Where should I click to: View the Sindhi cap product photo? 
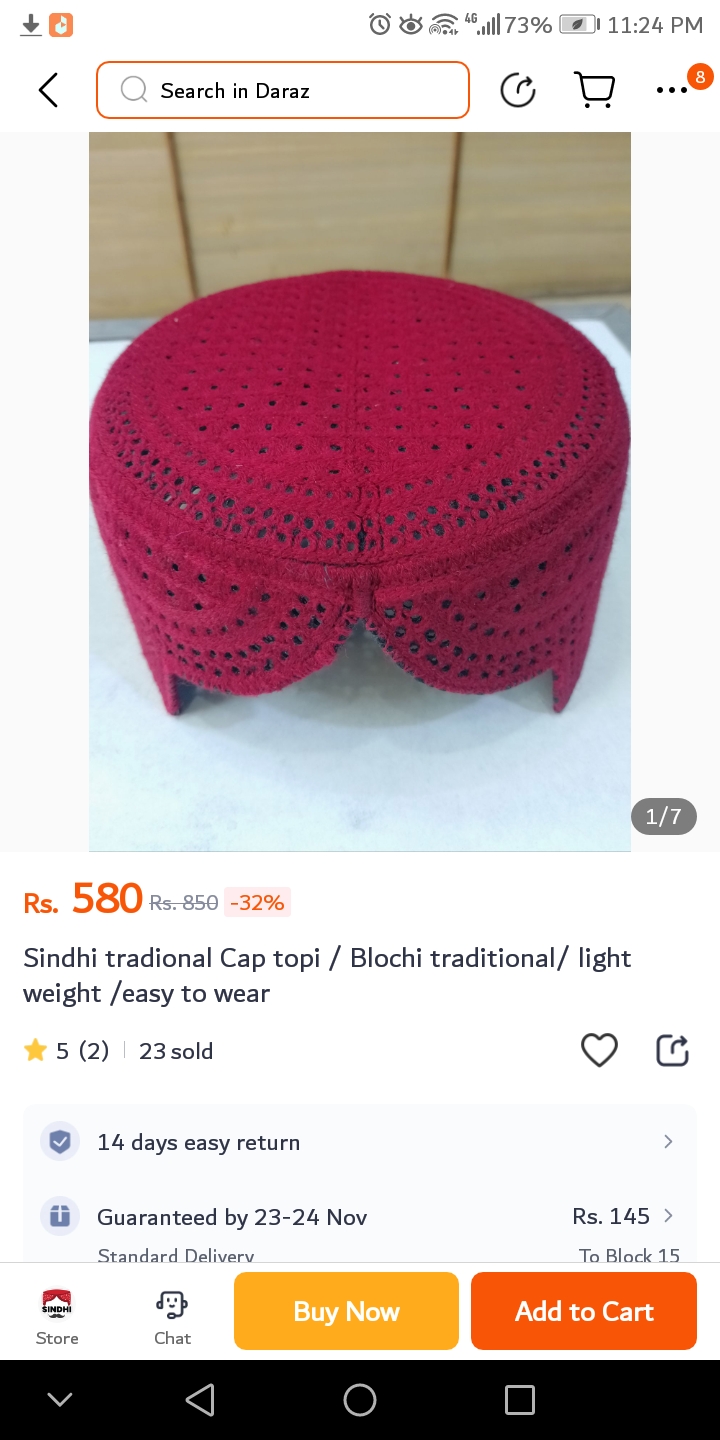360,491
